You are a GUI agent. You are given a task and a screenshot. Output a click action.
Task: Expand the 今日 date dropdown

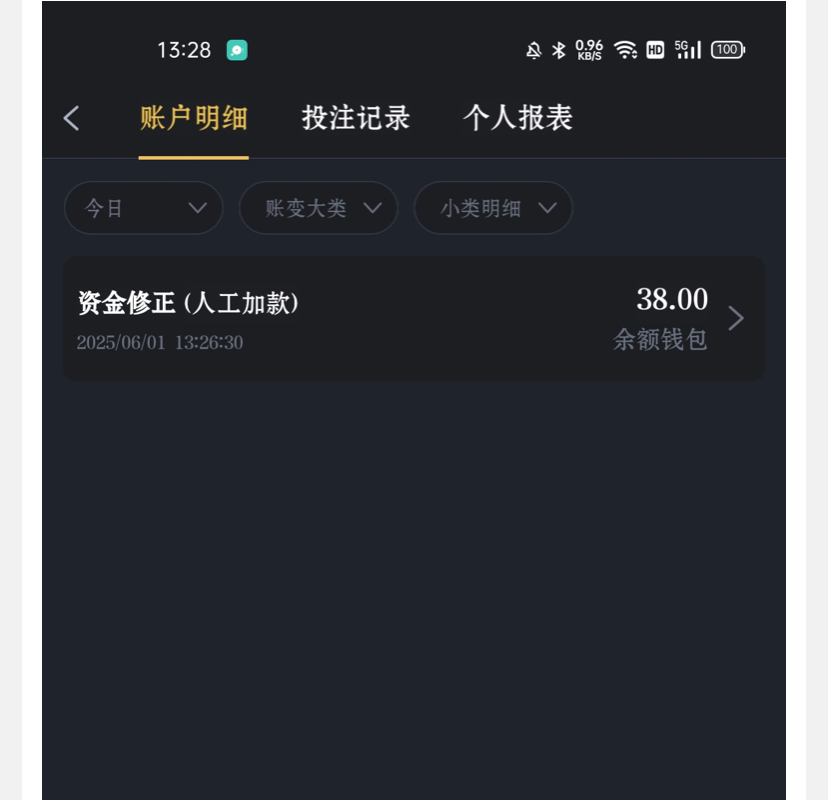click(143, 208)
